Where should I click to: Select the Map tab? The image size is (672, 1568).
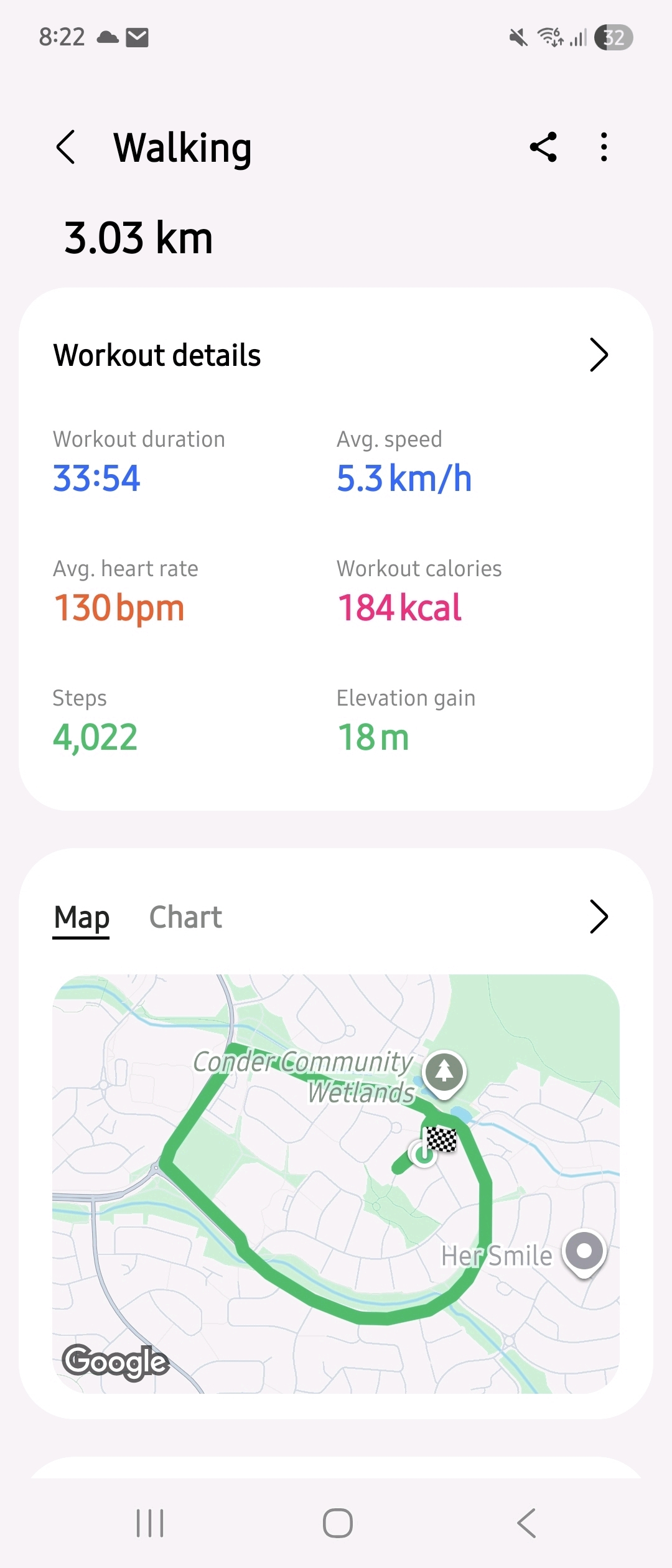(x=82, y=917)
